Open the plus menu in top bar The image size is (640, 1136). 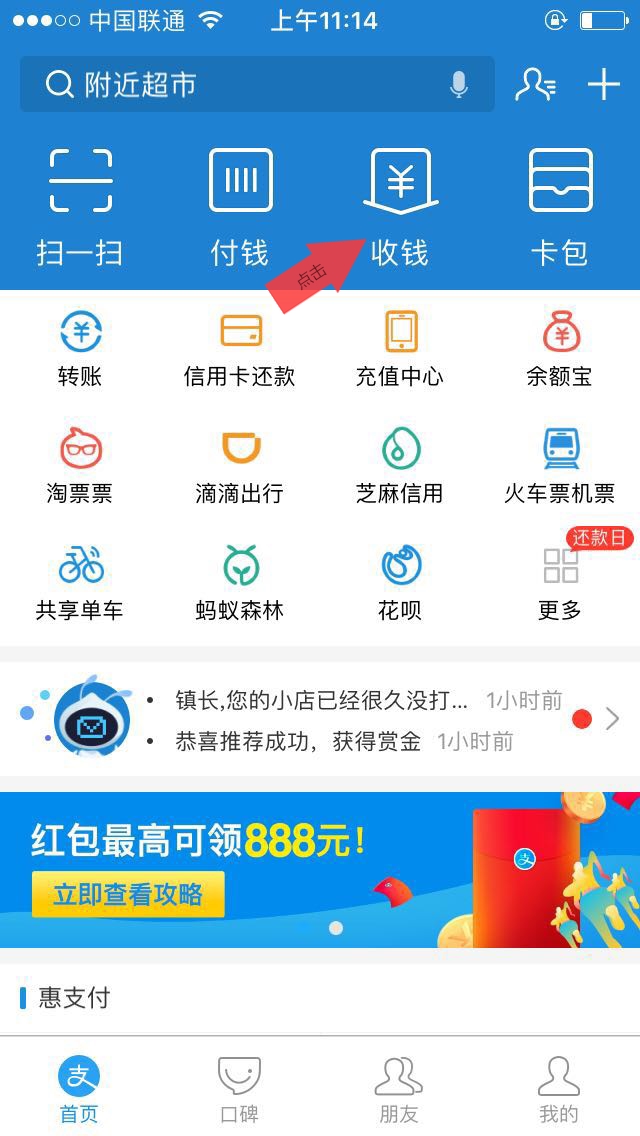coord(603,85)
